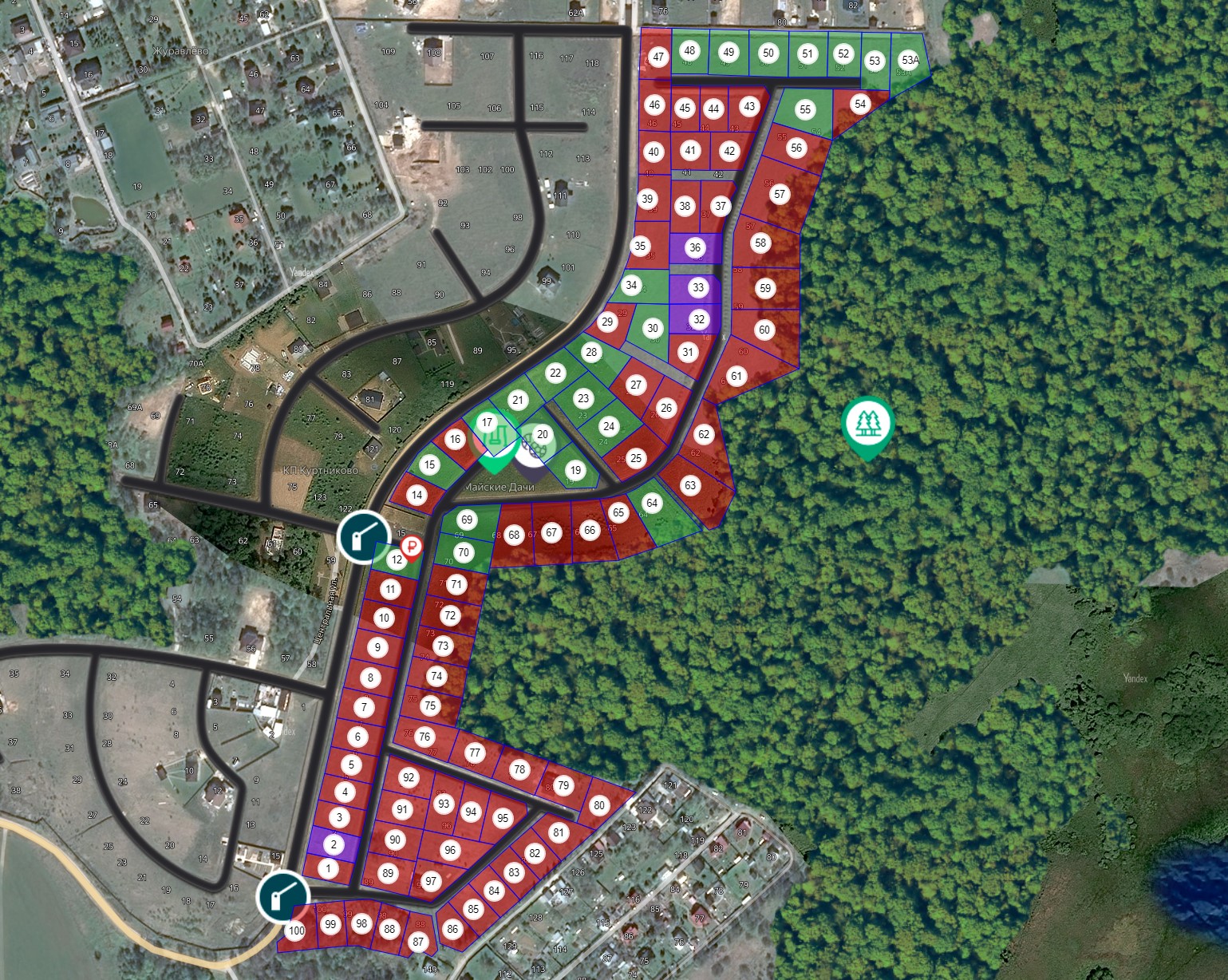Open plot 69 marker

[467, 520]
